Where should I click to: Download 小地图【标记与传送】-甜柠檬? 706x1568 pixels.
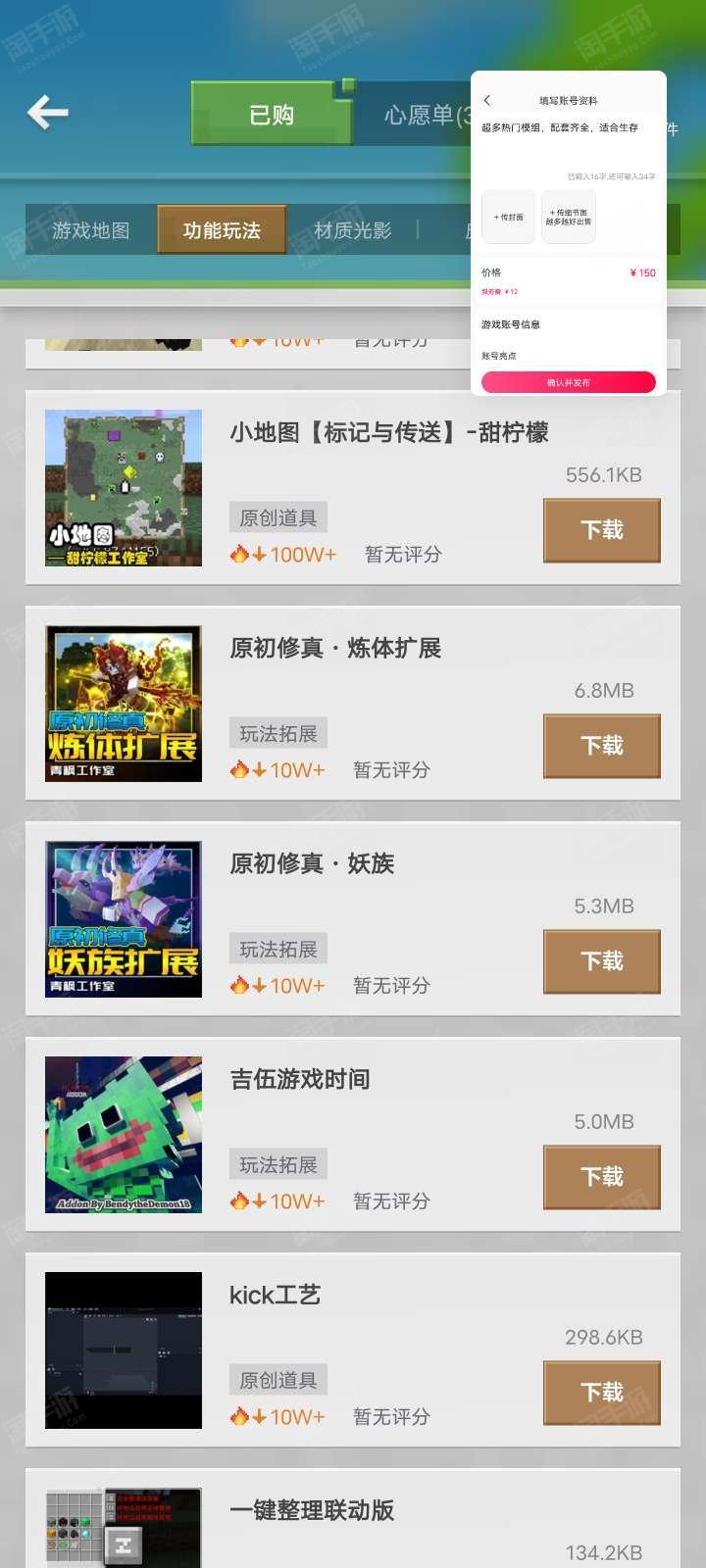601,530
